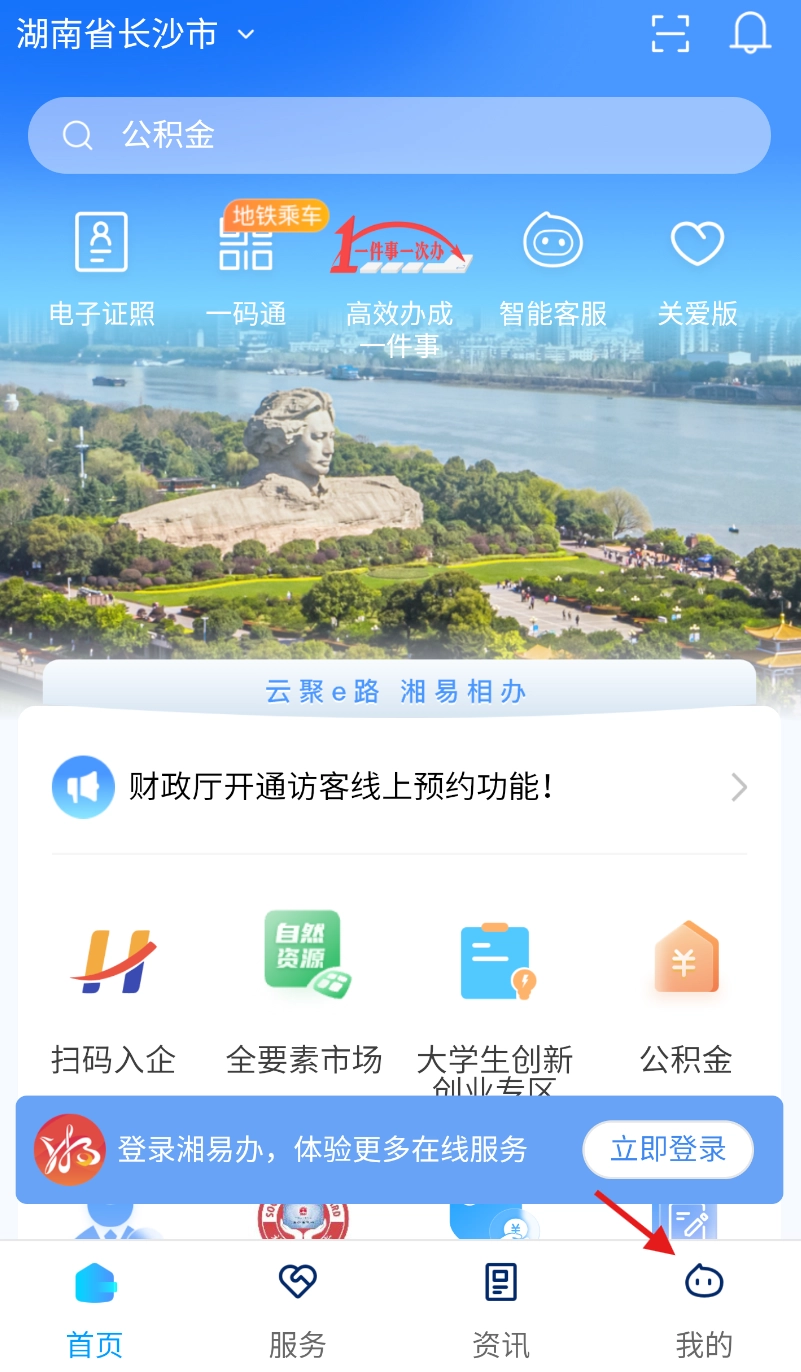This screenshot has width=801, height=1372.
Task: Tap the 公积金 search box
Action: click(x=399, y=135)
